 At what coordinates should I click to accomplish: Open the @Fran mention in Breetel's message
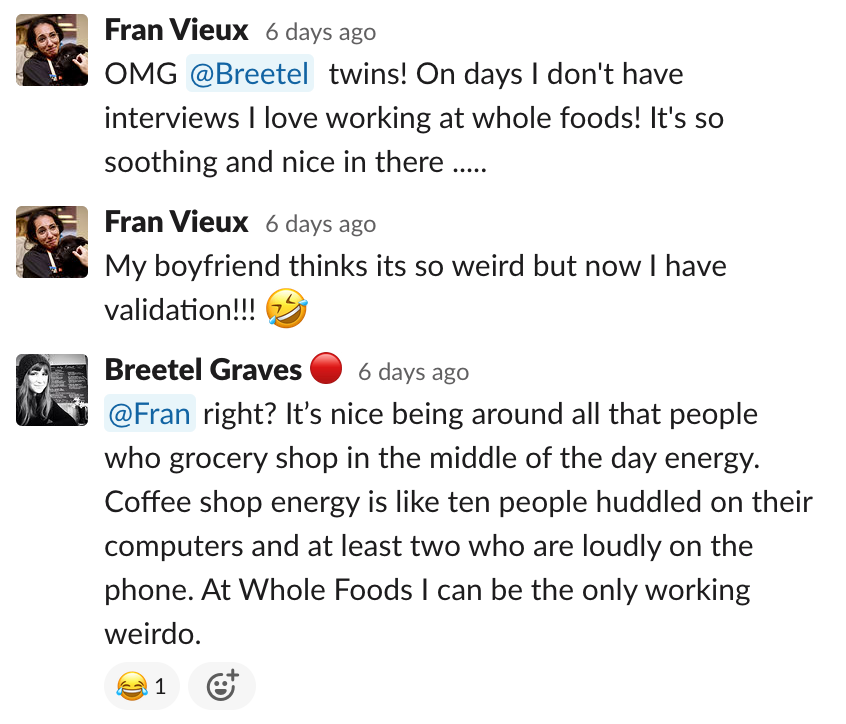pyautogui.click(x=149, y=414)
